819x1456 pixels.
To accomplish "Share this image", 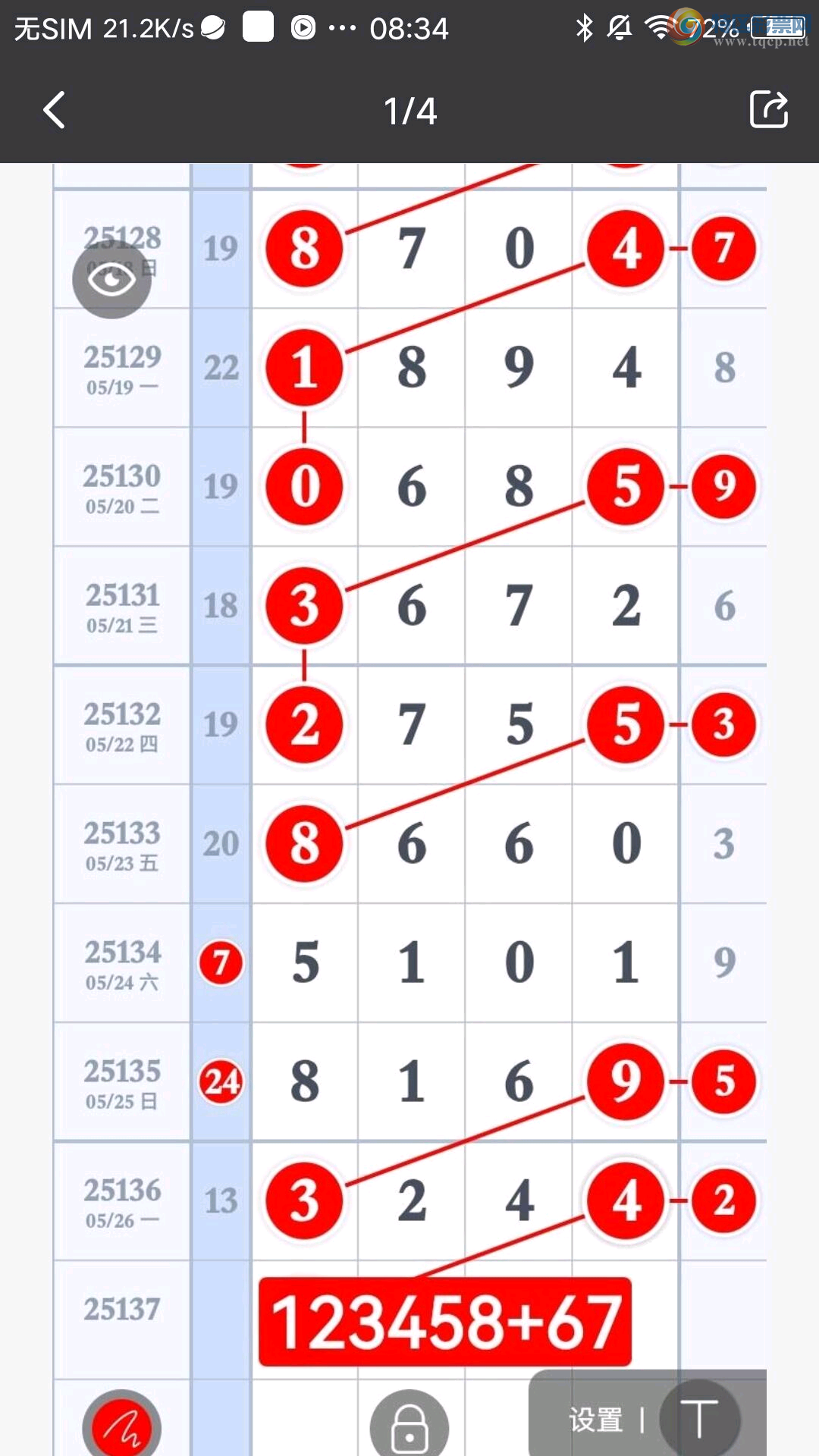I will (x=768, y=111).
